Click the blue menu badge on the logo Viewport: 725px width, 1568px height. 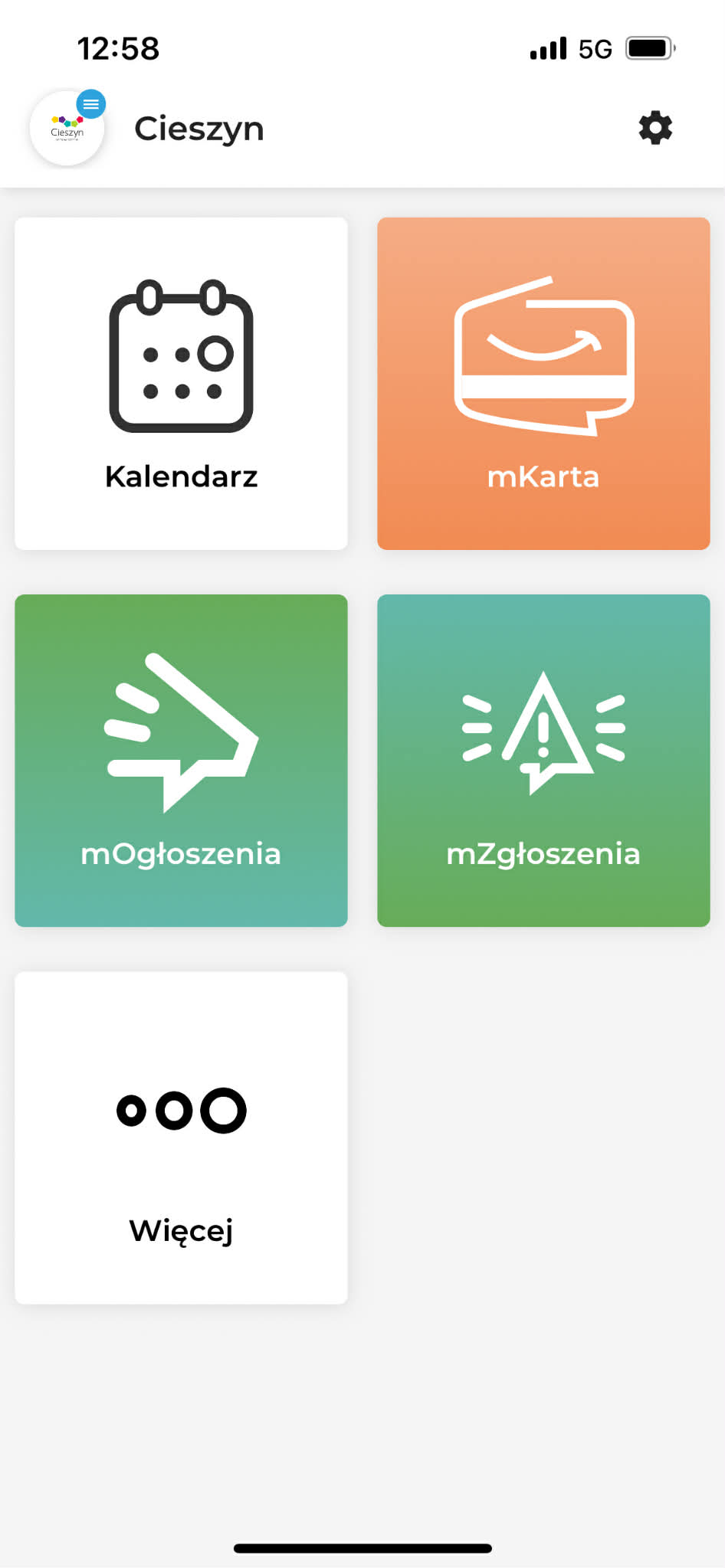tap(90, 103)
